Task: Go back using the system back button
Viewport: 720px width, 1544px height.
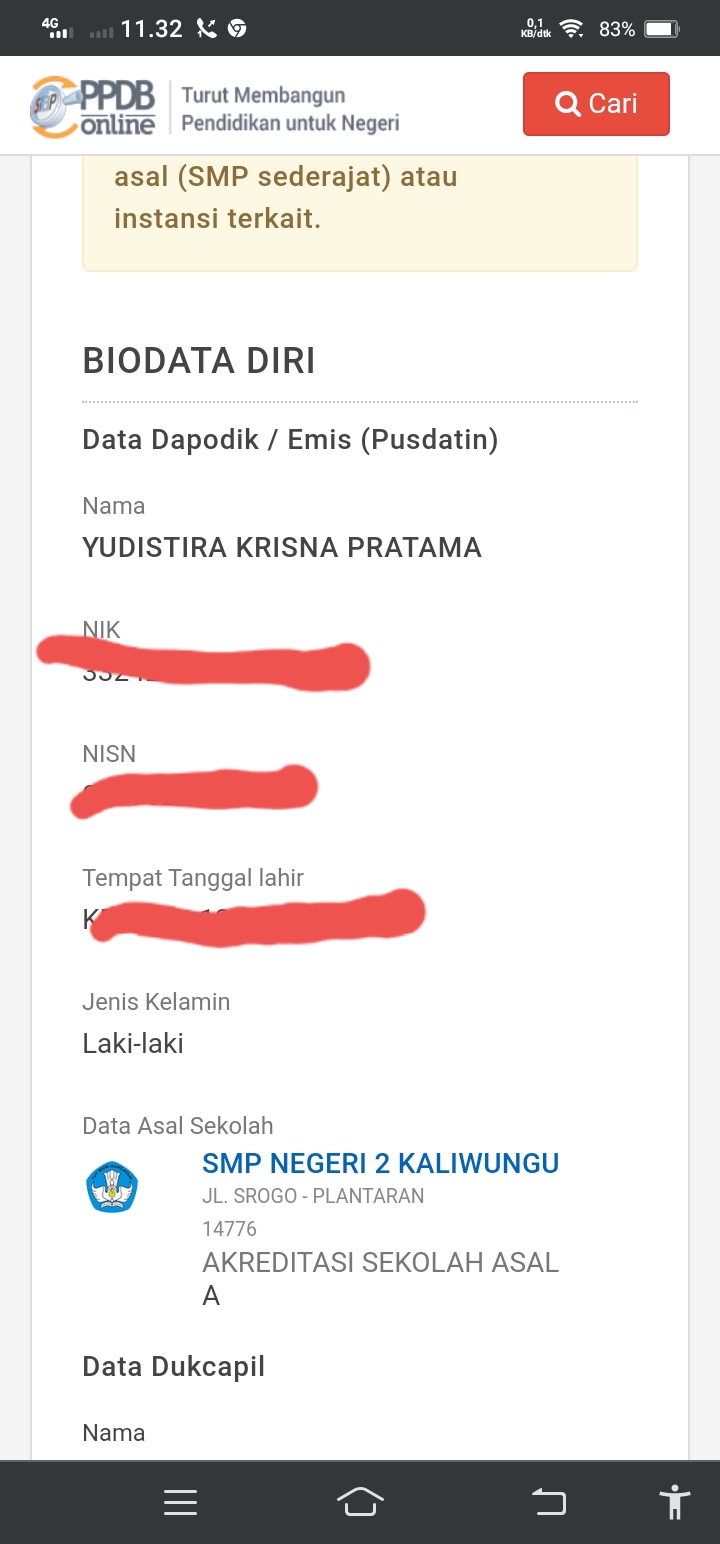Action: 548,1503
